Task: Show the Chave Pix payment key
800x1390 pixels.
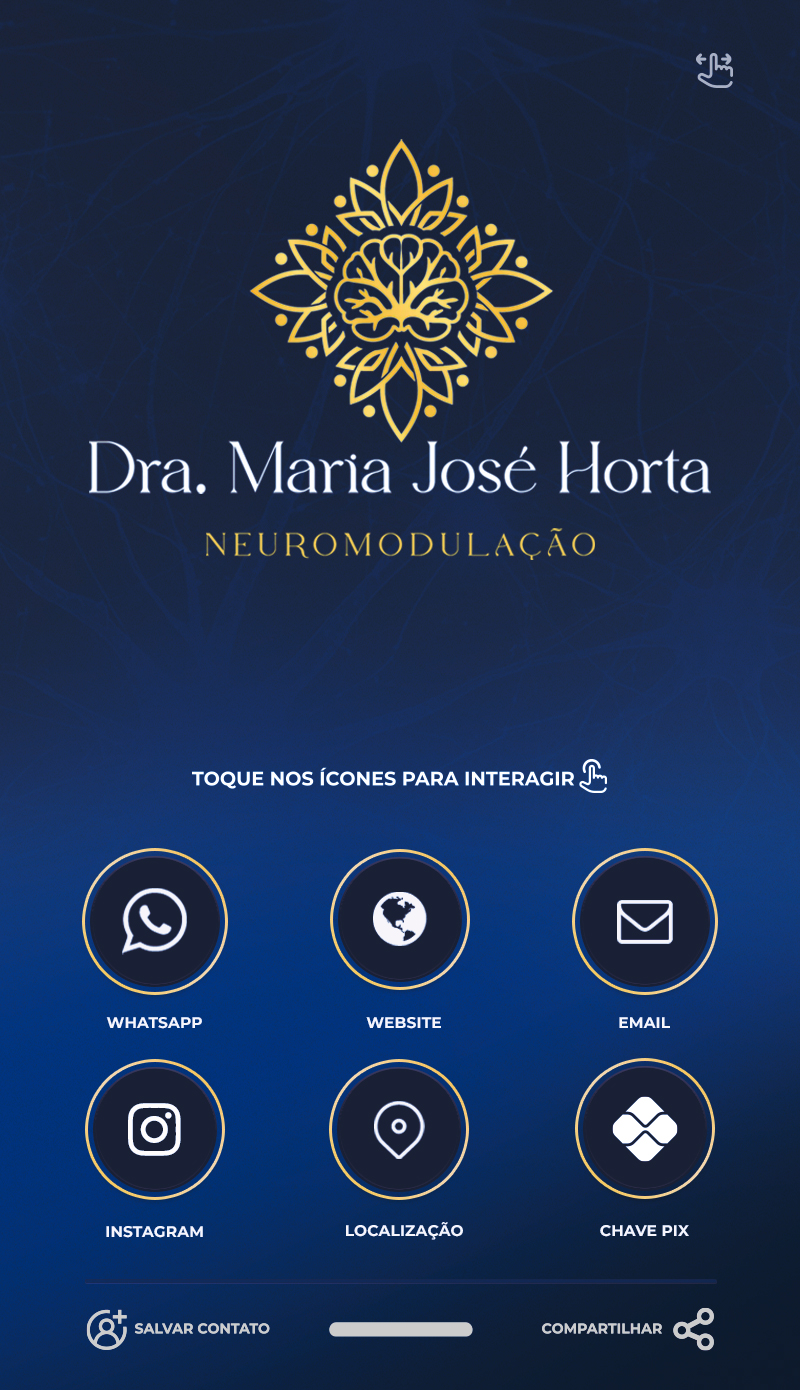Action: [645, 1129]
